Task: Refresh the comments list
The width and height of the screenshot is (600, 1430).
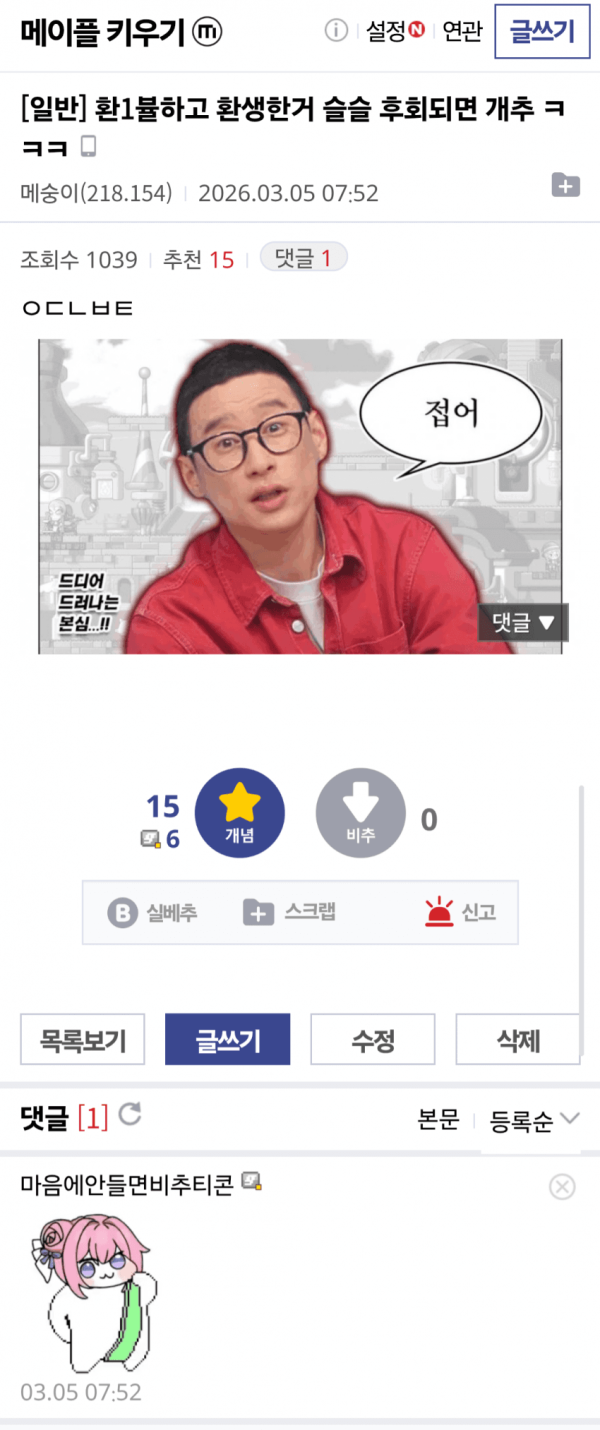Action: pos(130,1115)
